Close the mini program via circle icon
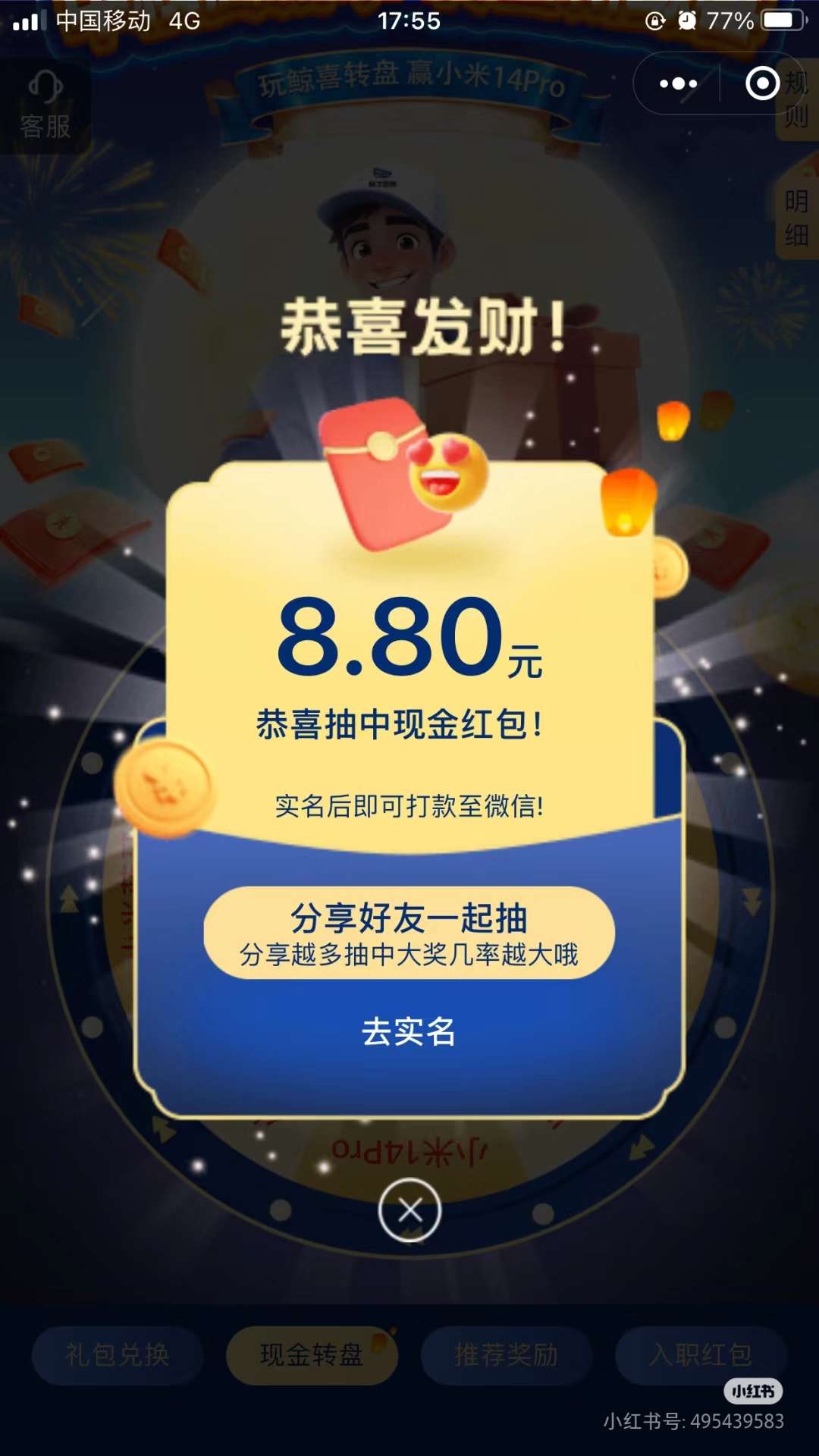 click(762, 83)
